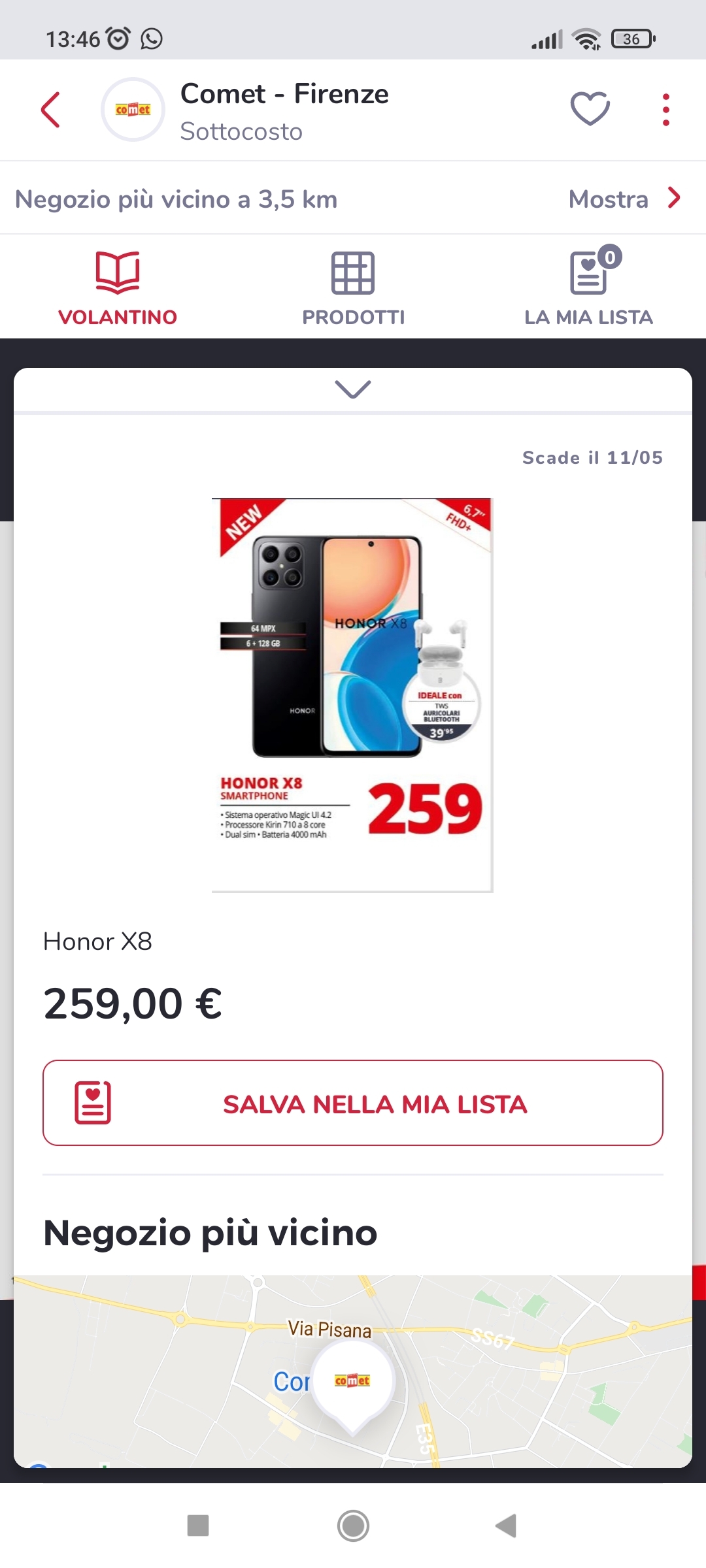Tap Mostra to show nearest store
The width and height of the screenshot is (706, 1568).
click(624, 199)
